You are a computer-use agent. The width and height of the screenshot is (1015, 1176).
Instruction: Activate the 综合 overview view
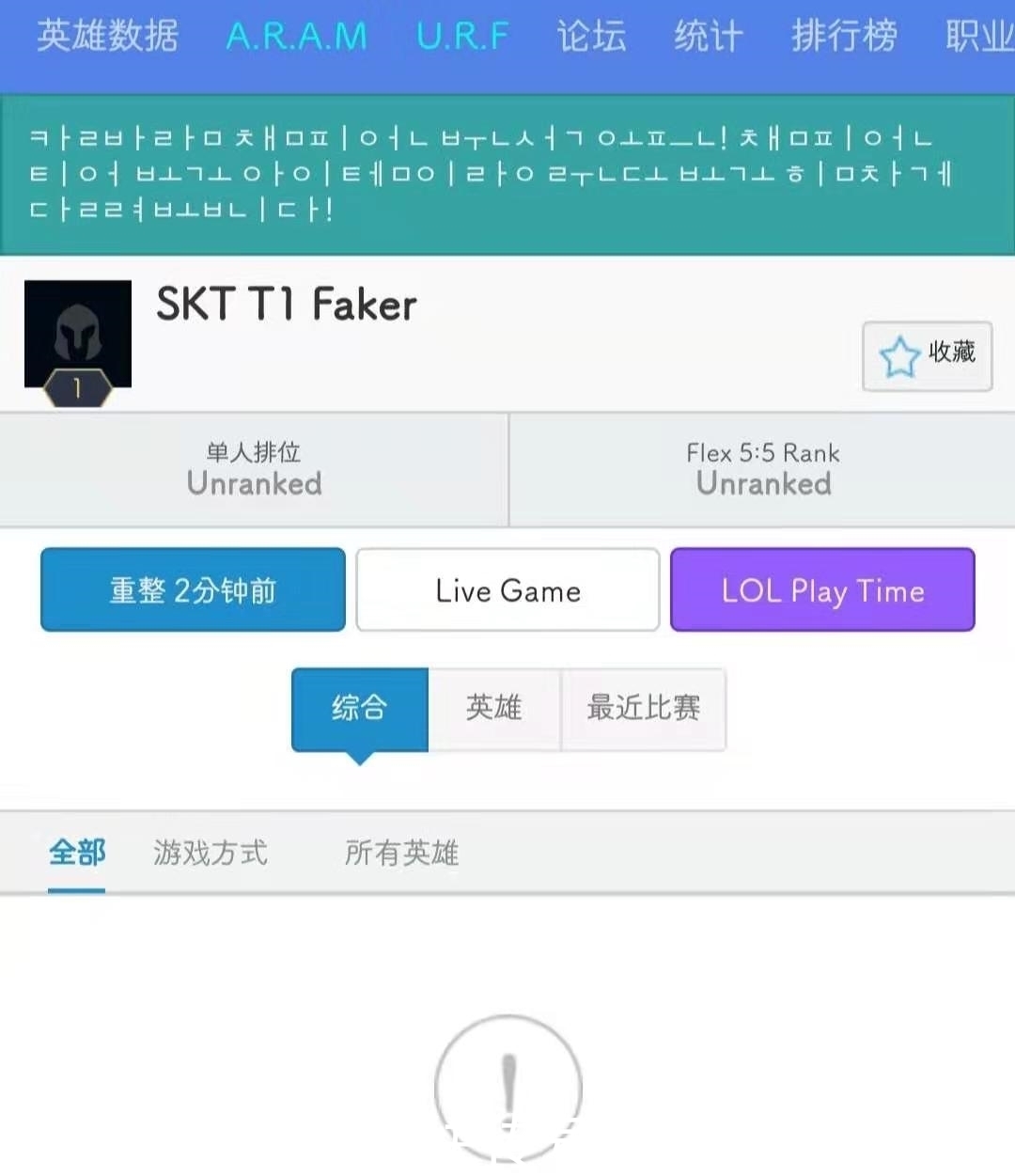point(358,710)
